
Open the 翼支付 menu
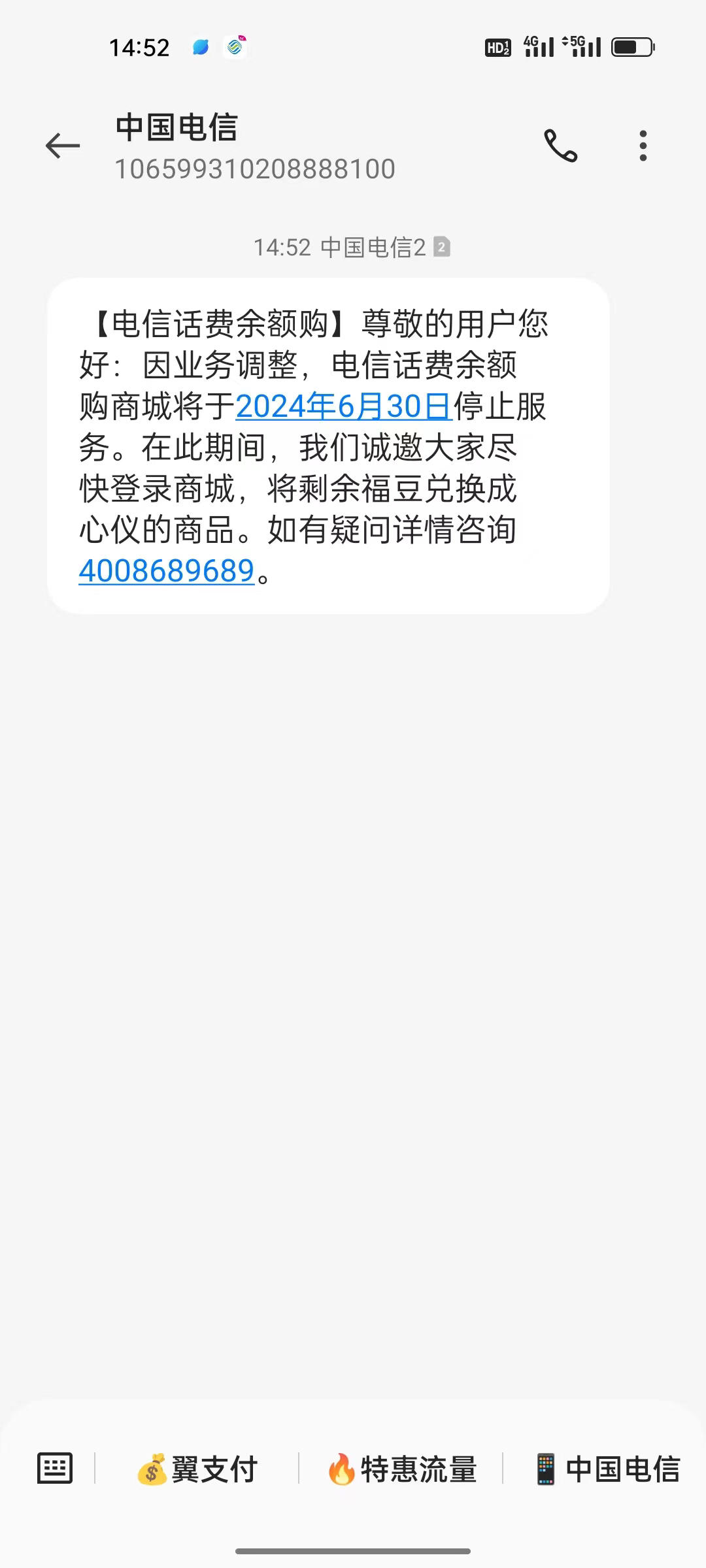pyautogui.click(x=197, y=1469)
